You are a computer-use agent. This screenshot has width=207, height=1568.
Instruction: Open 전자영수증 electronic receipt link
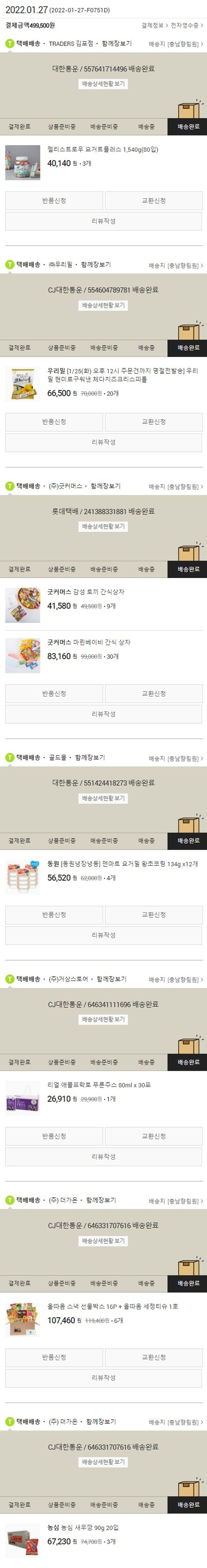click(x=186, y=26)
